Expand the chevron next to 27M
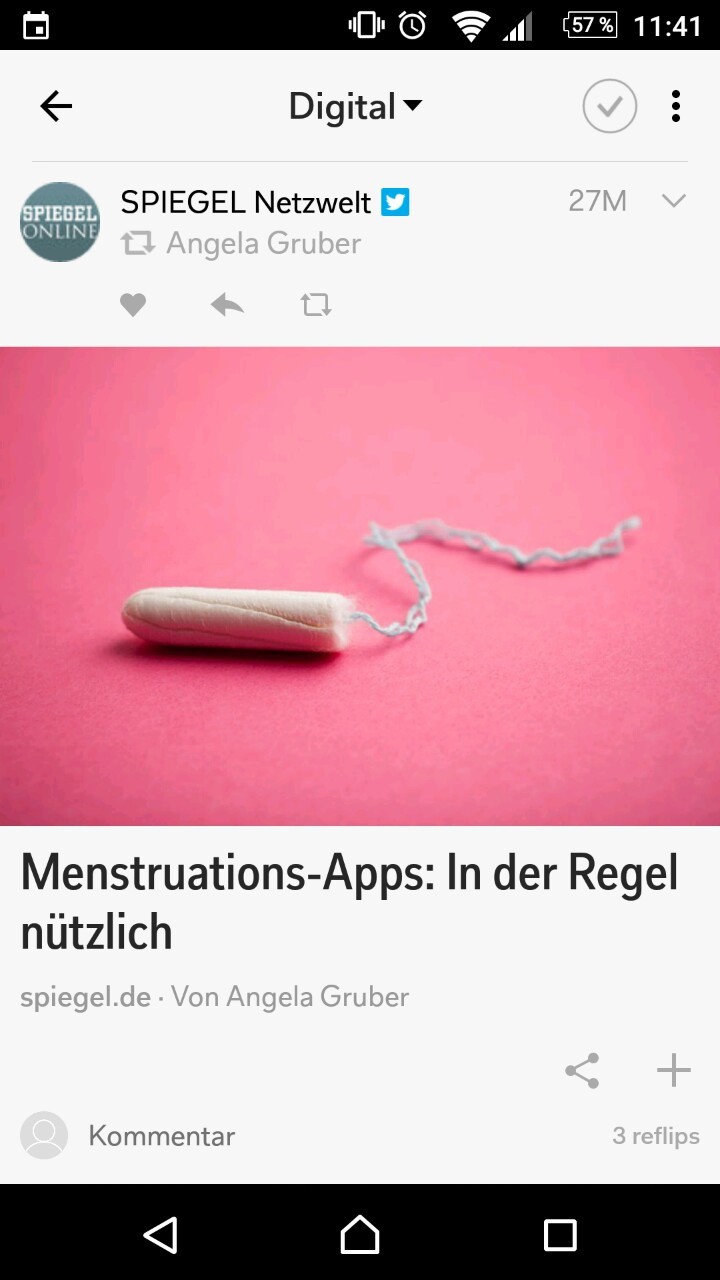 pos(674,201)
